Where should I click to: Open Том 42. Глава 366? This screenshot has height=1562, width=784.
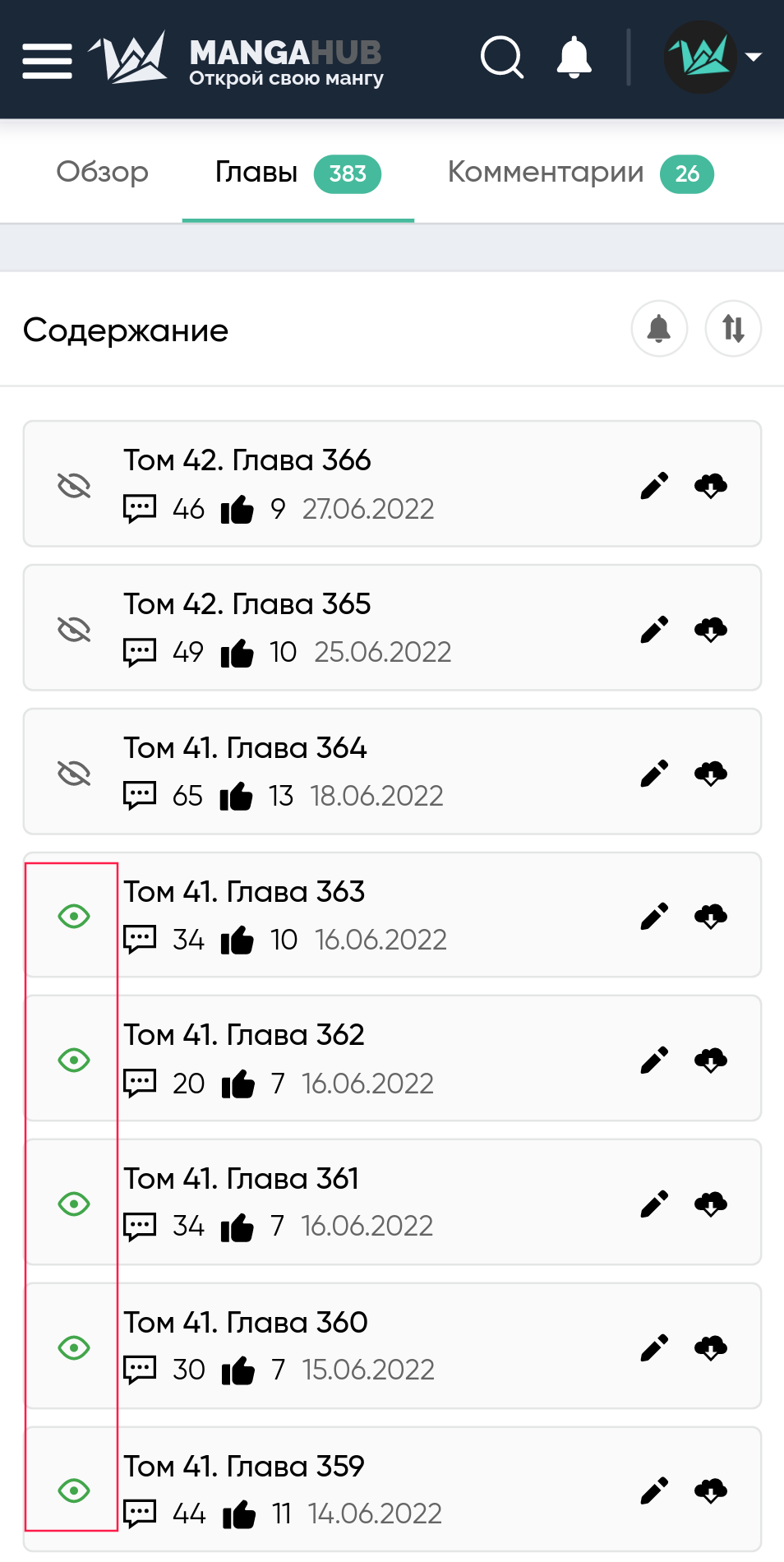pyautogui.click(x=247, y=460)
